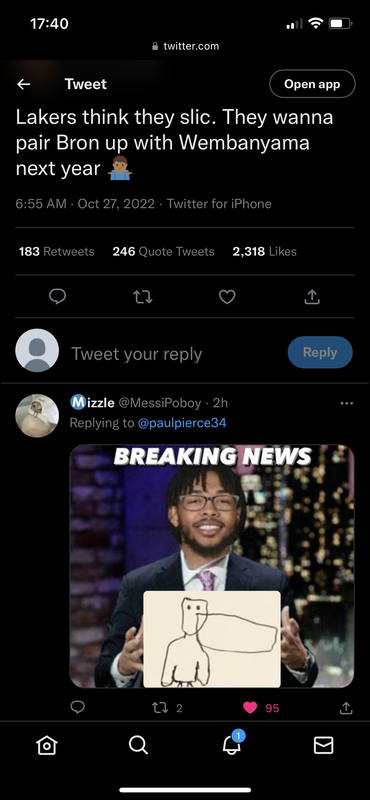Screen dimensions: 370x800
Task: Share the main tweet
Action: click(x=312, y=296)
